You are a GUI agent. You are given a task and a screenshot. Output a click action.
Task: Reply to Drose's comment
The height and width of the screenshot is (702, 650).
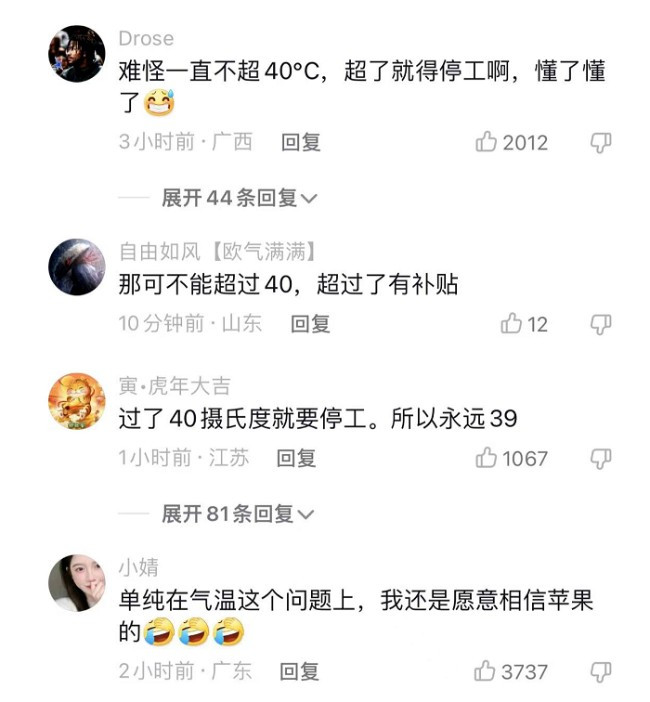300,142
